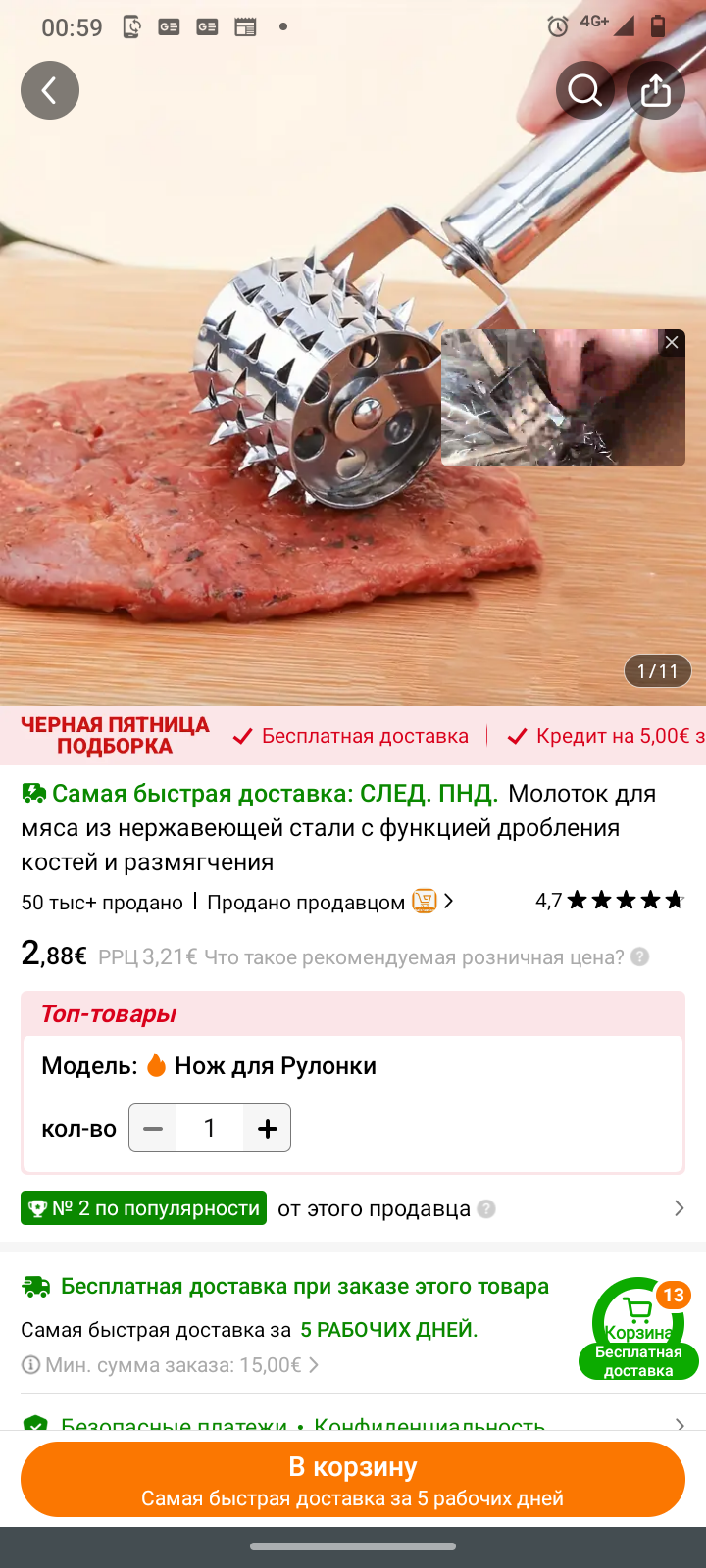View the 4,7 star rating reviews

point(609,900)
